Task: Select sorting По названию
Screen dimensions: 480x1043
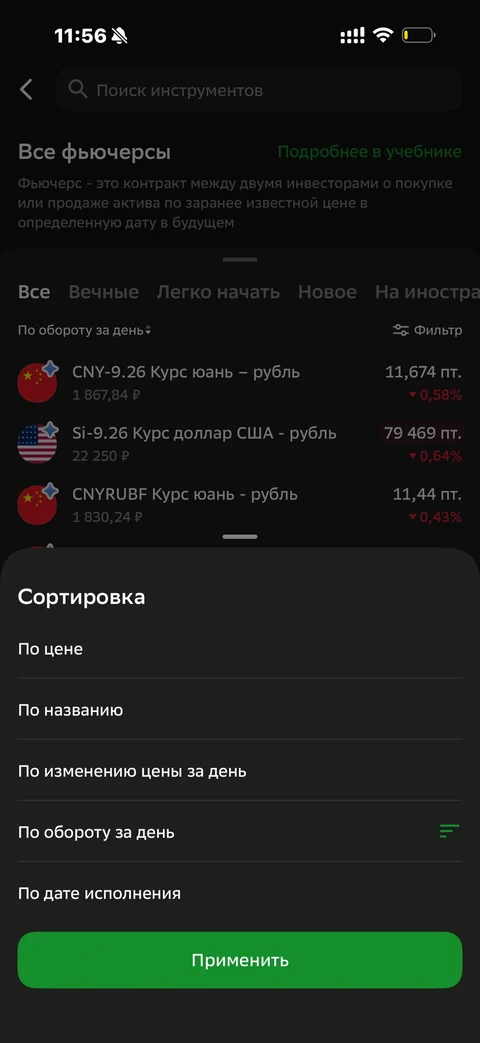Action: coord(239,710)
